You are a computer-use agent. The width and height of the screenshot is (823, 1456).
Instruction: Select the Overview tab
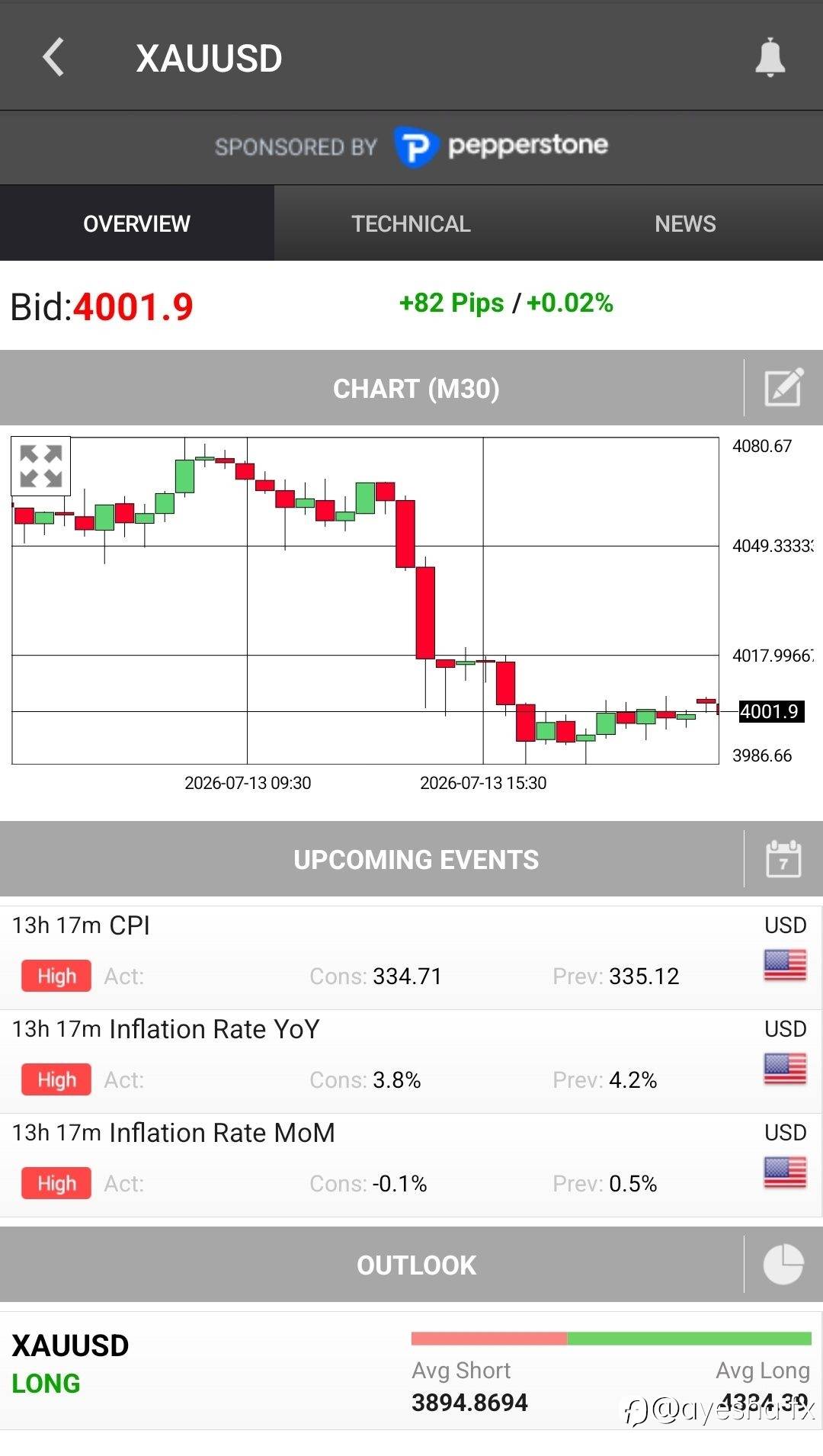tap(137, 223)
